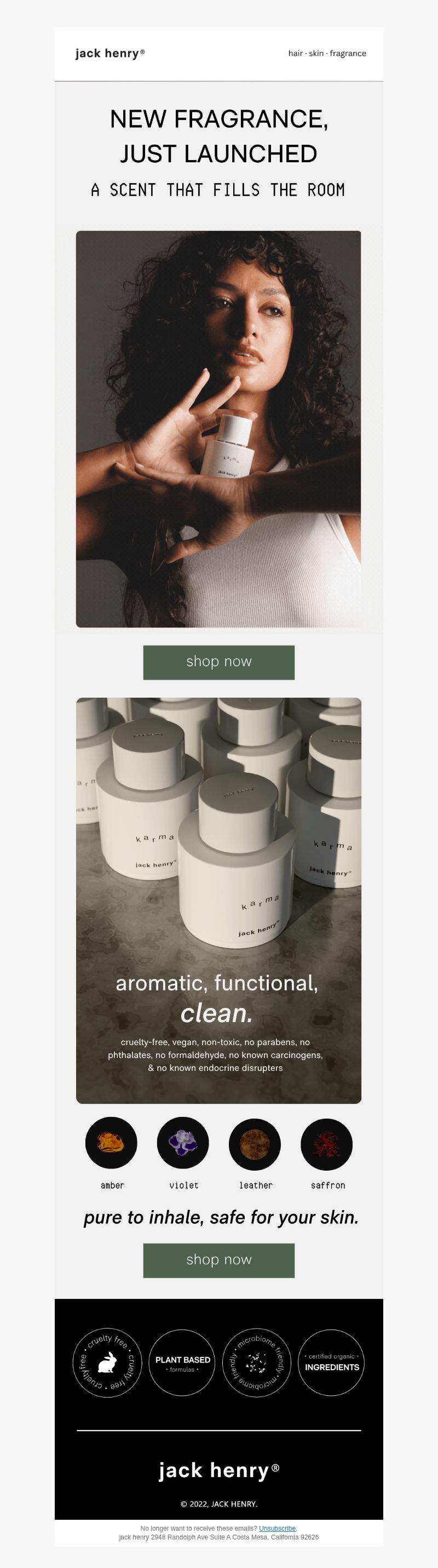The image size is (438, 1568).
Task: Open the Unsubscribe link
Action: 277,1528
